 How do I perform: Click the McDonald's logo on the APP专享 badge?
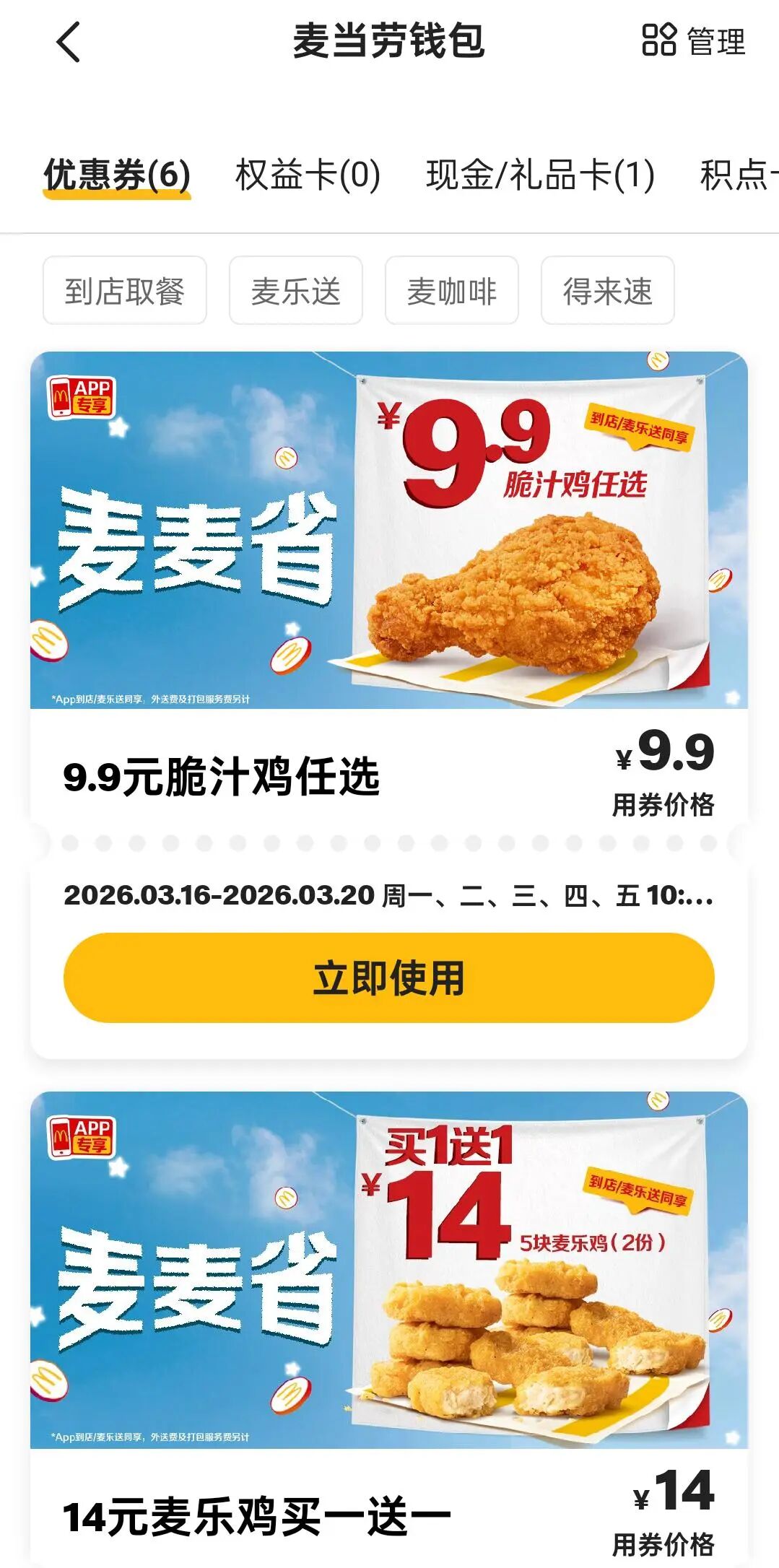click(x=61, y=398)
